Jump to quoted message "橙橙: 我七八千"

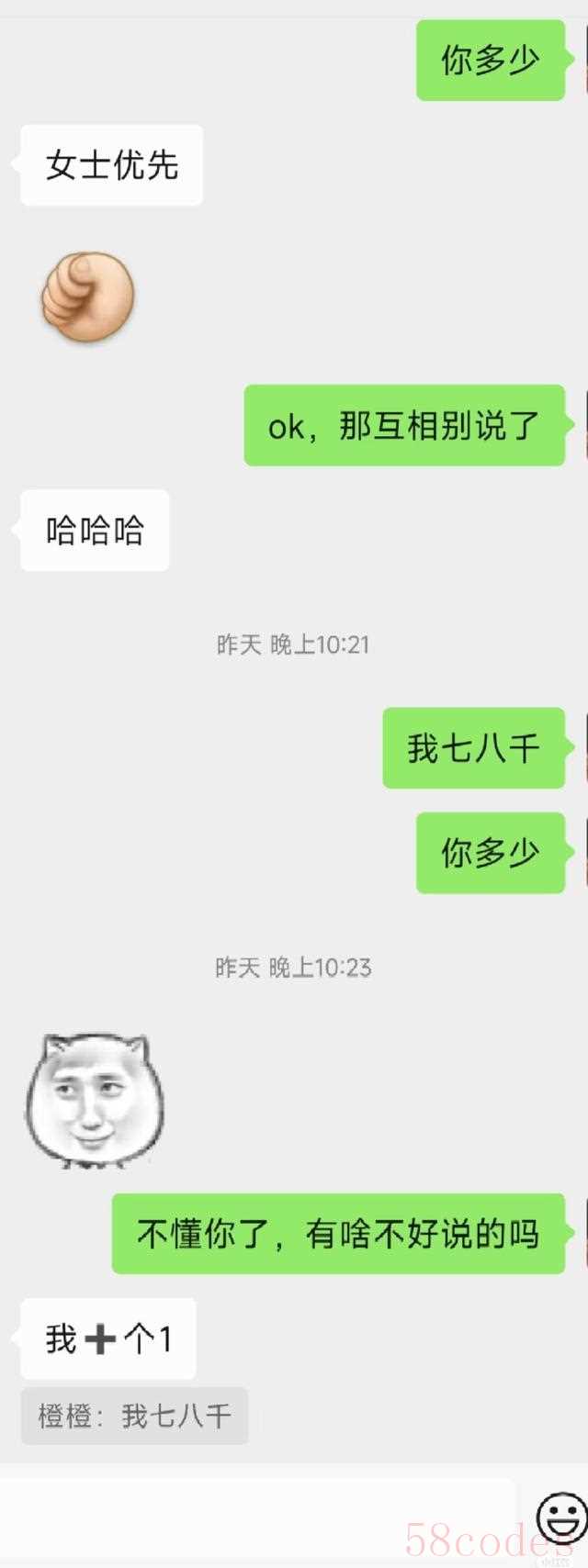[x=134, y=1416]
